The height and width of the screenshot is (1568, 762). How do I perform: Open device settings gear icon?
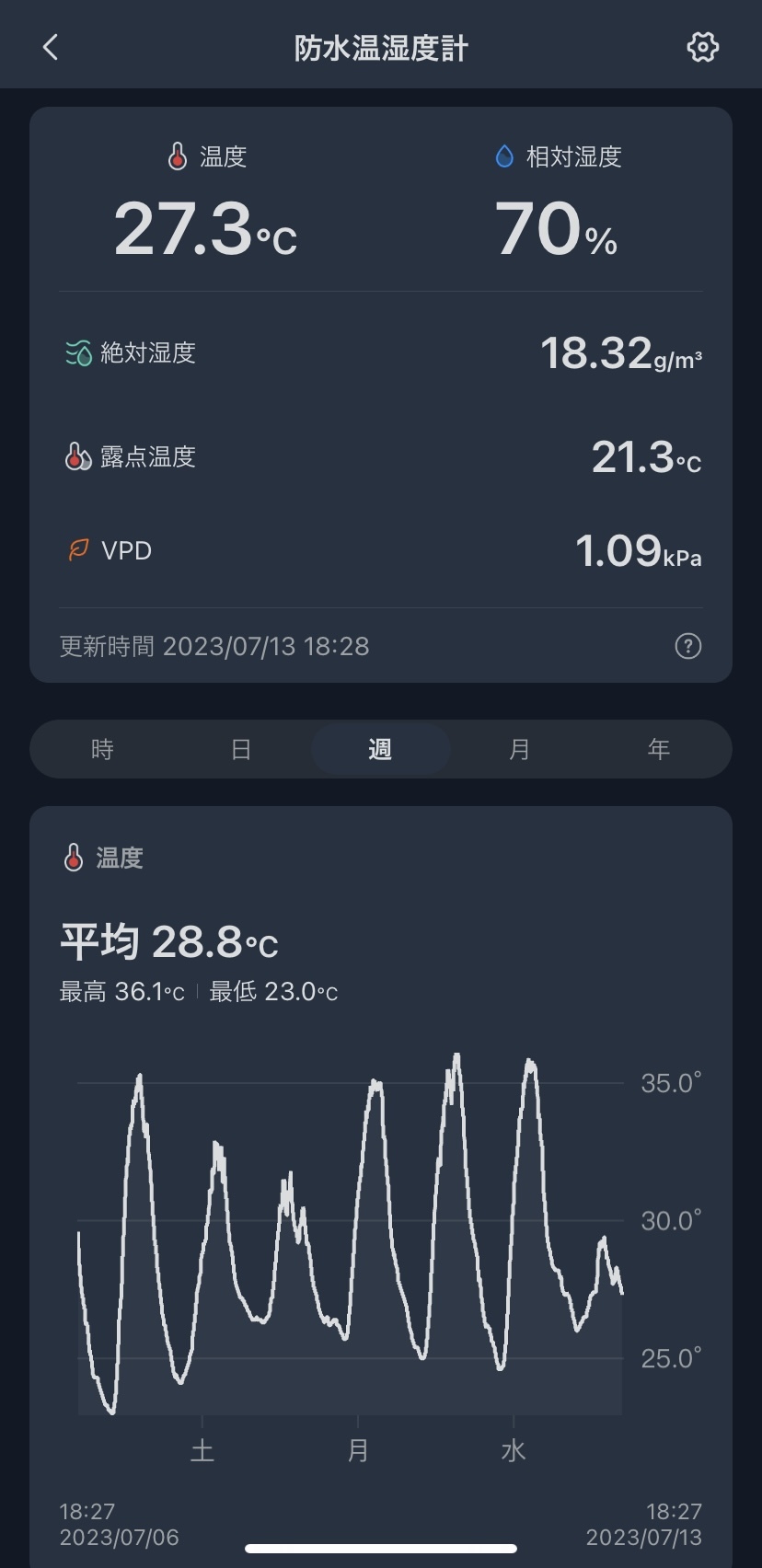tap(702, 47)
